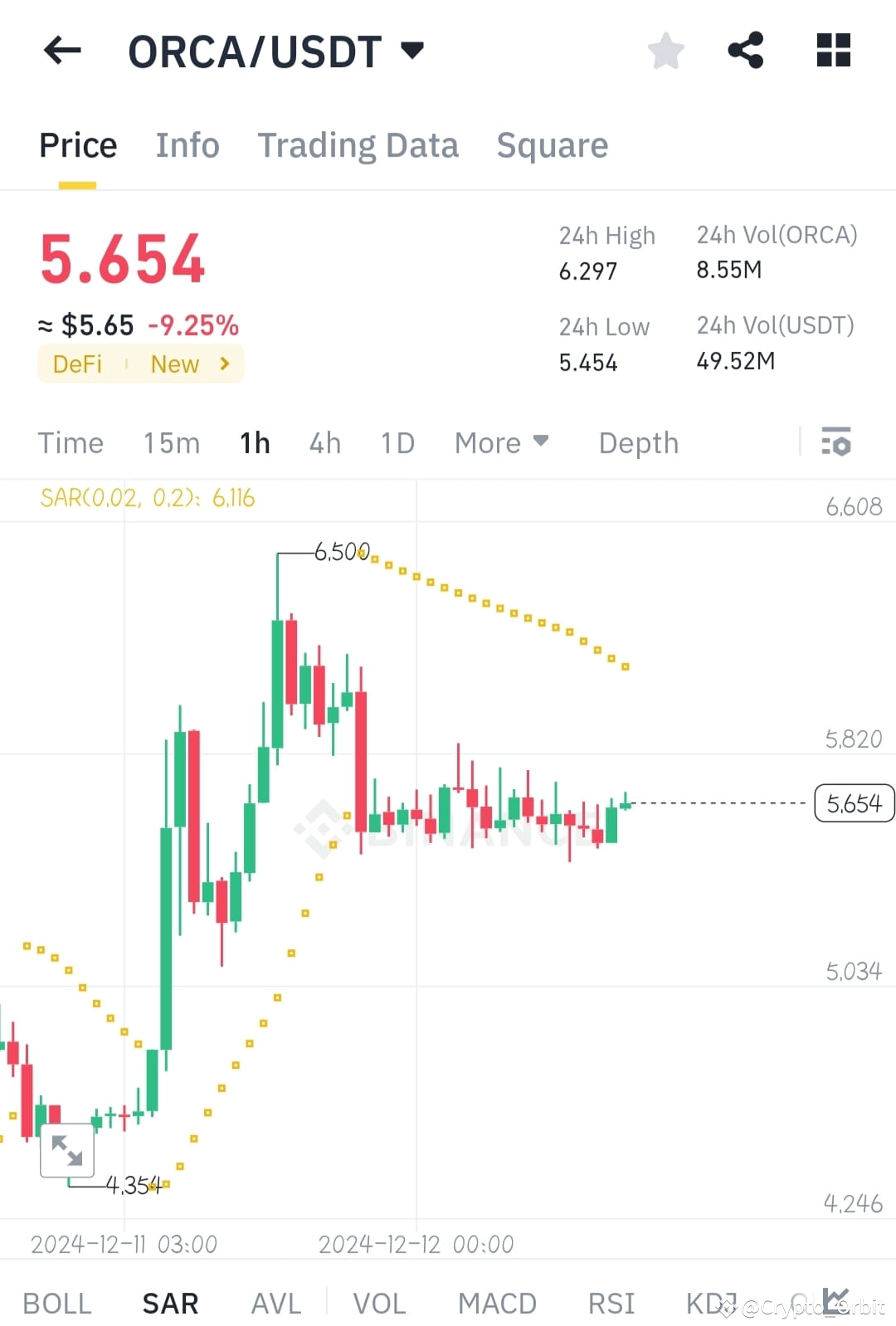Tap the back arrow to leave ORCA/USDT
896x1326 pixels.
62,51
